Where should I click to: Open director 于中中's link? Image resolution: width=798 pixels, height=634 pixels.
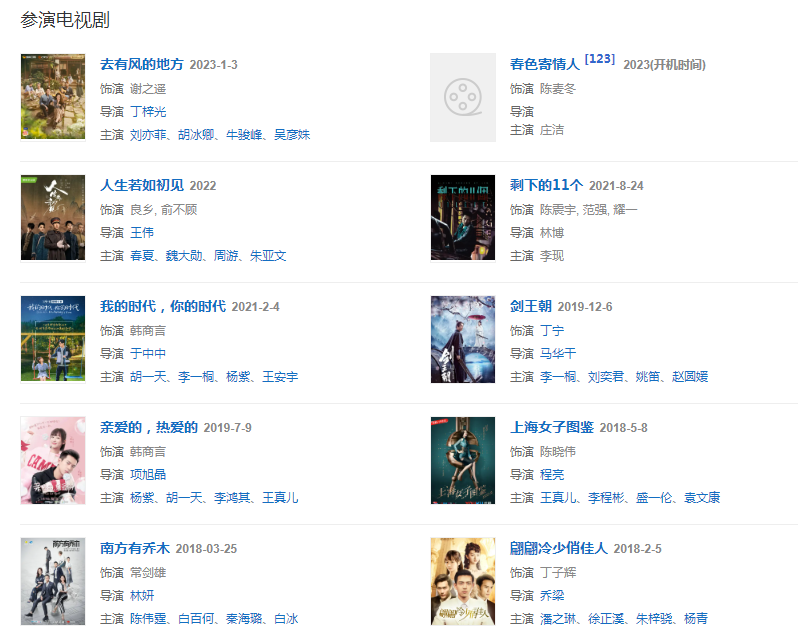148,353
